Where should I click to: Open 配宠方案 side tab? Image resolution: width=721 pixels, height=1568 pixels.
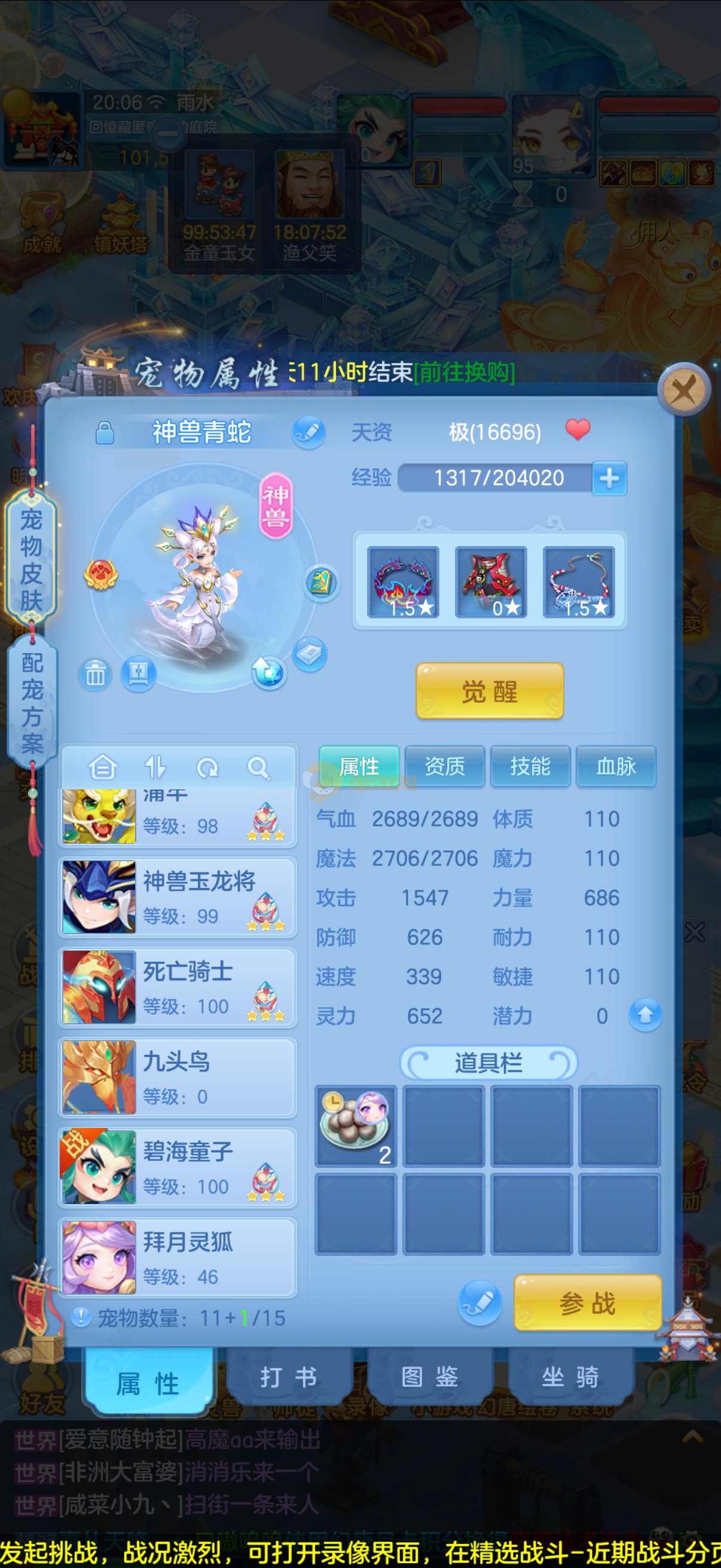coord(31,703)
